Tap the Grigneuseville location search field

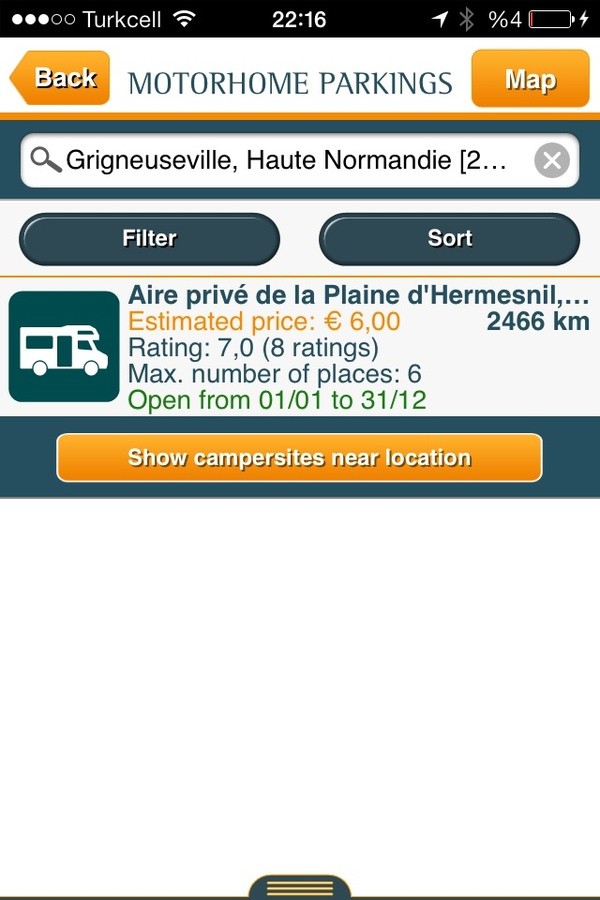pos(290,160)
